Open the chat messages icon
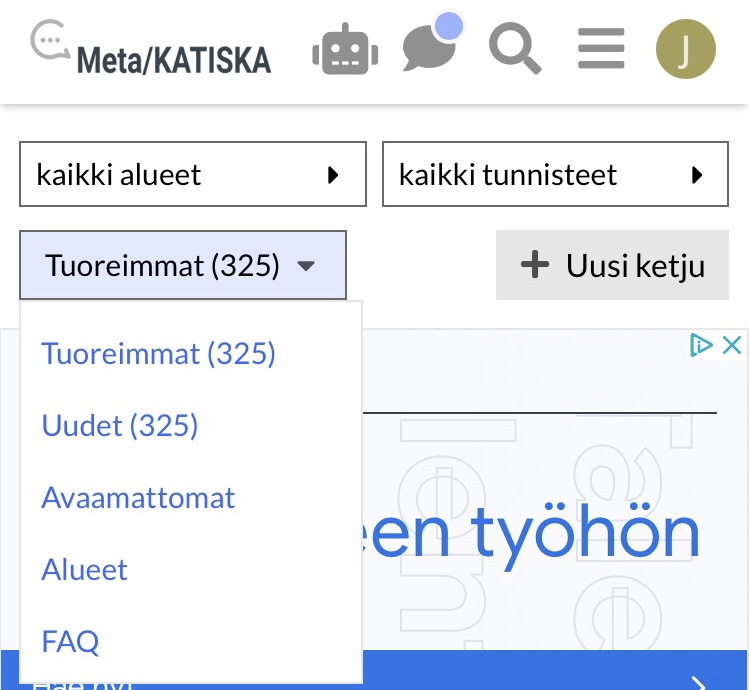This screenshot has height=690, width=749. pyautogui.click(x=430, y=47)
